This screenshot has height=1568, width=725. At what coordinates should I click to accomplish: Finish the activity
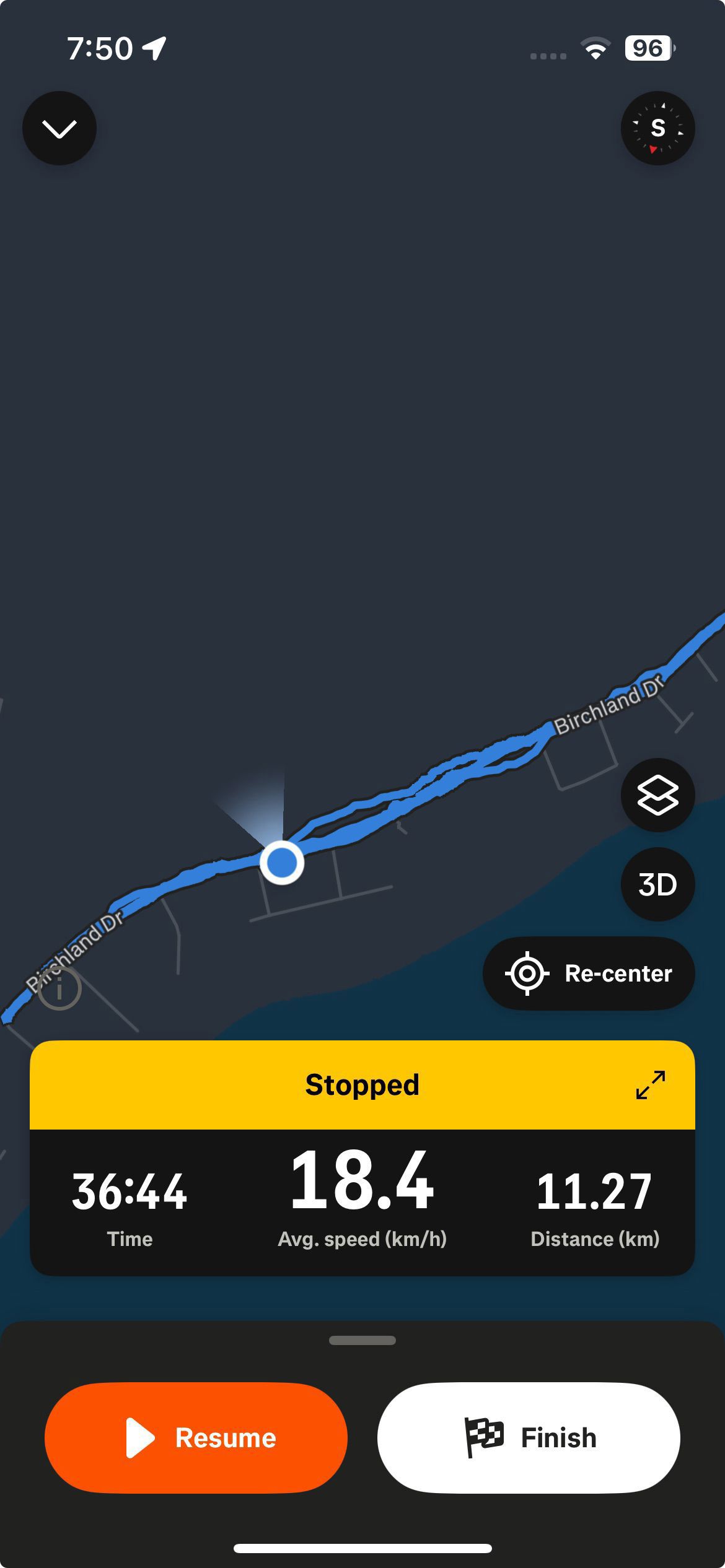529,1438
